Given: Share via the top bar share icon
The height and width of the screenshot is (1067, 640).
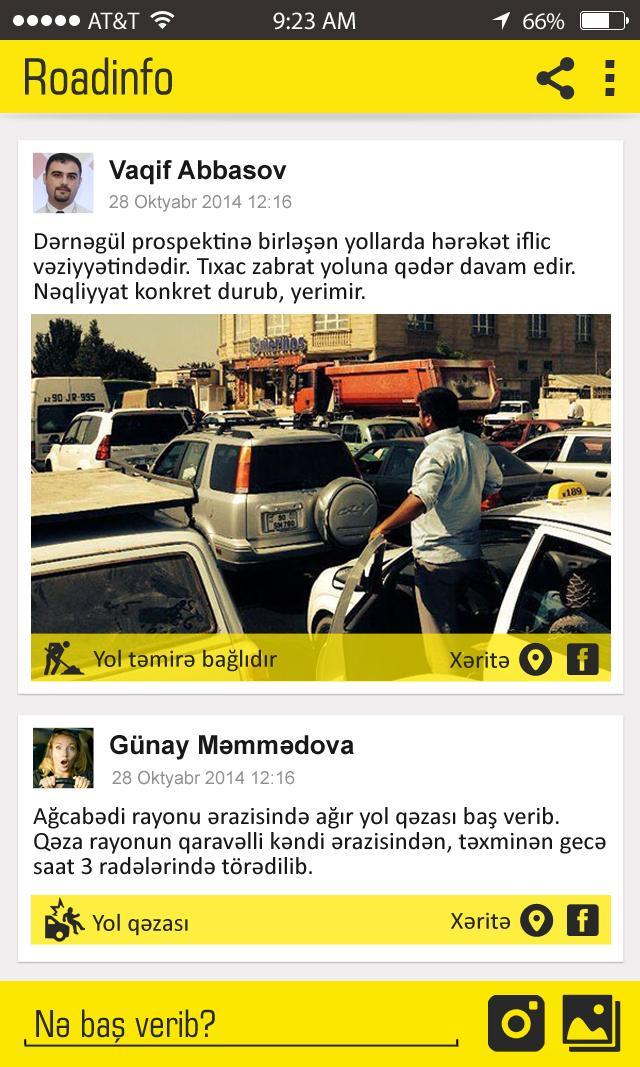Looking at the screenshot, I should click(555, 78).
